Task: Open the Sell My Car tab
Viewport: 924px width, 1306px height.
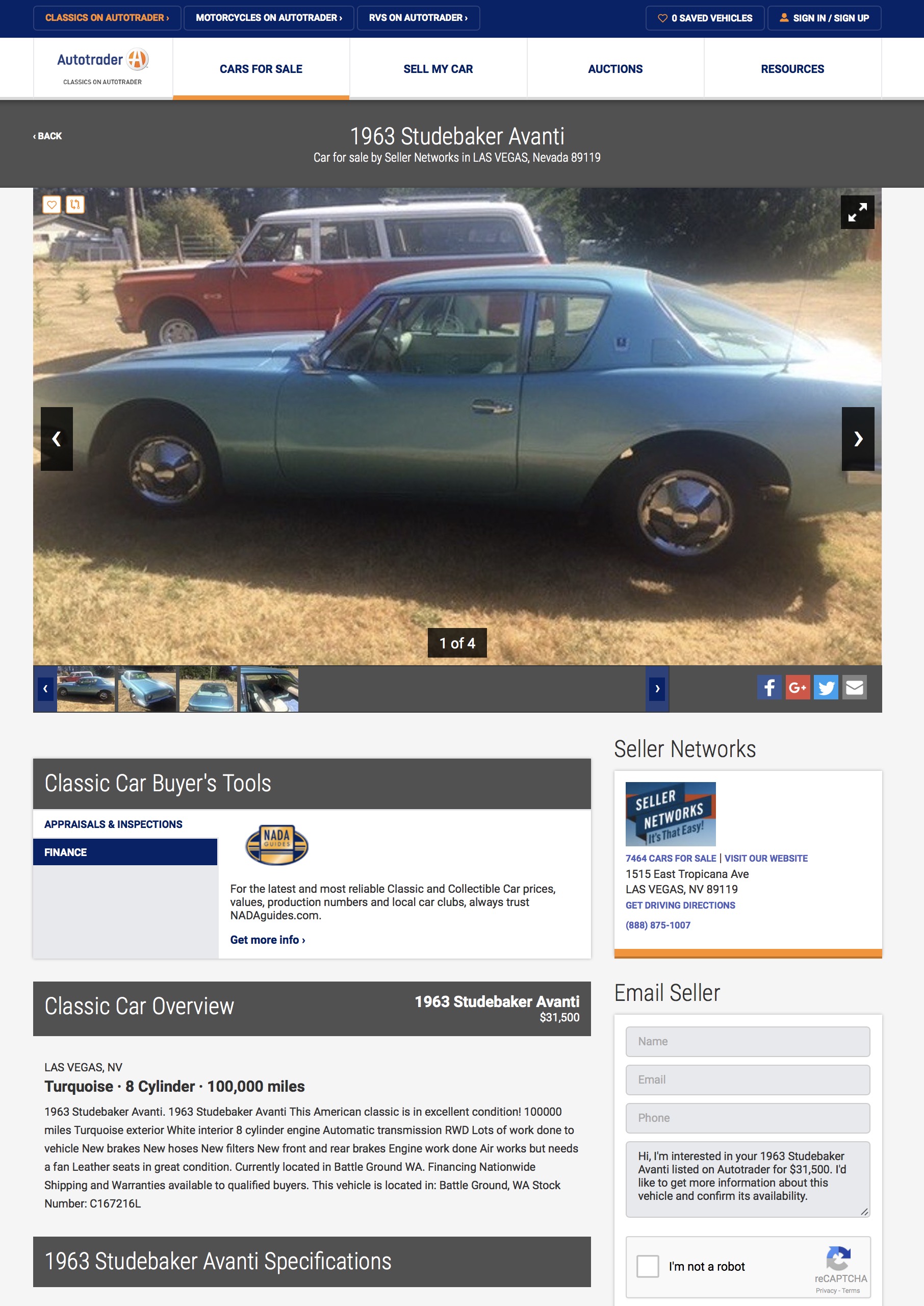Action: [x=438, y=69]
